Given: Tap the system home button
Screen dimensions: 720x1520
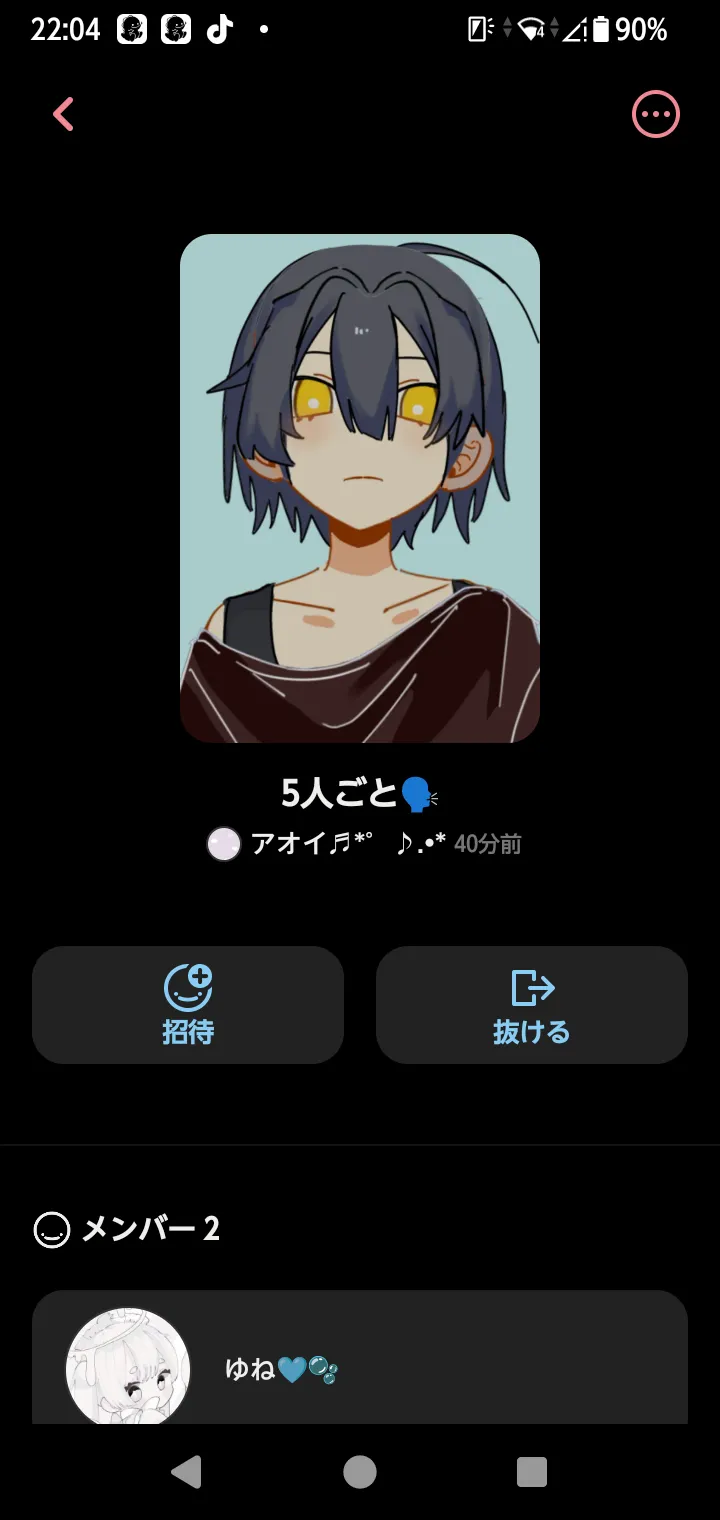Looking at the screenshot, I should point(360,1472).
